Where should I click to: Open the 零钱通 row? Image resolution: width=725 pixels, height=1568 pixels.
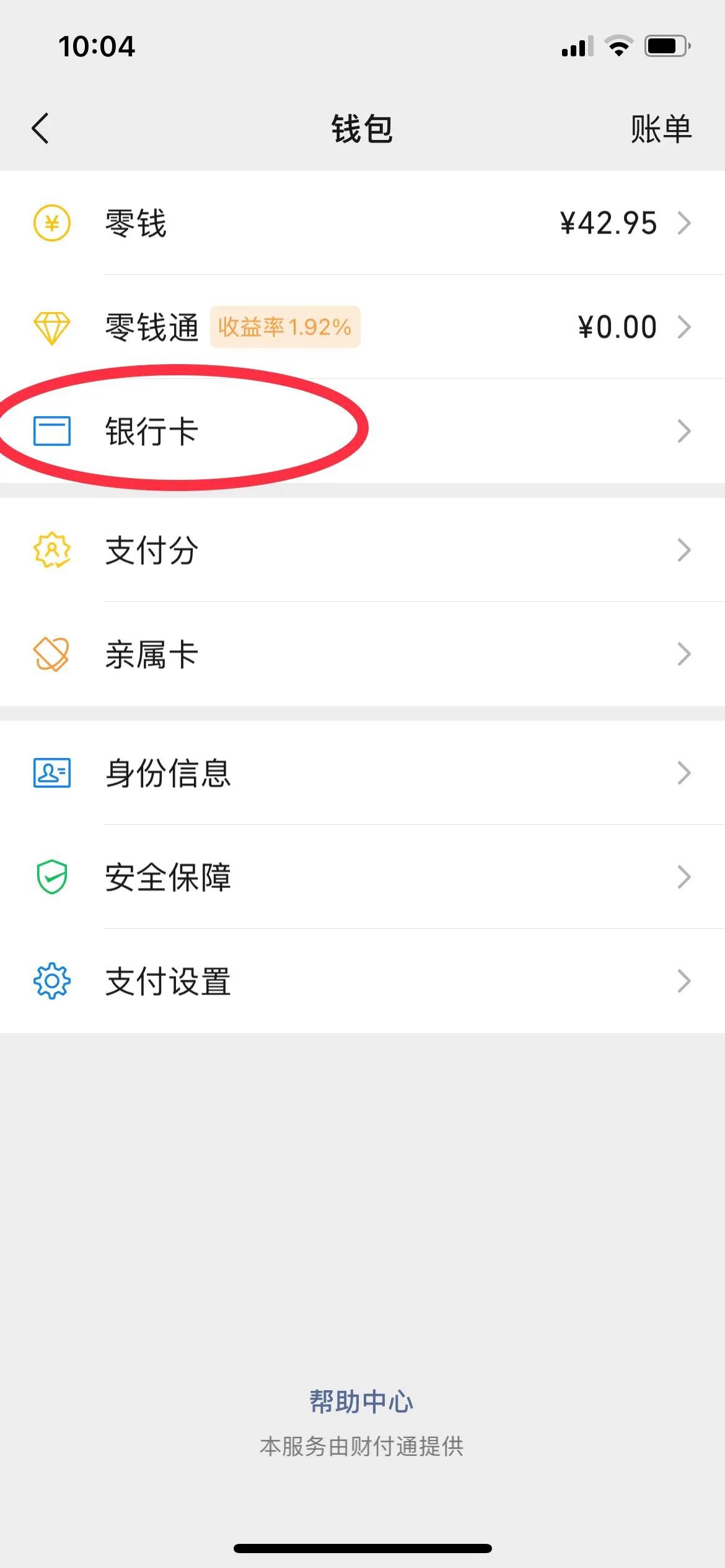point(362,327)
